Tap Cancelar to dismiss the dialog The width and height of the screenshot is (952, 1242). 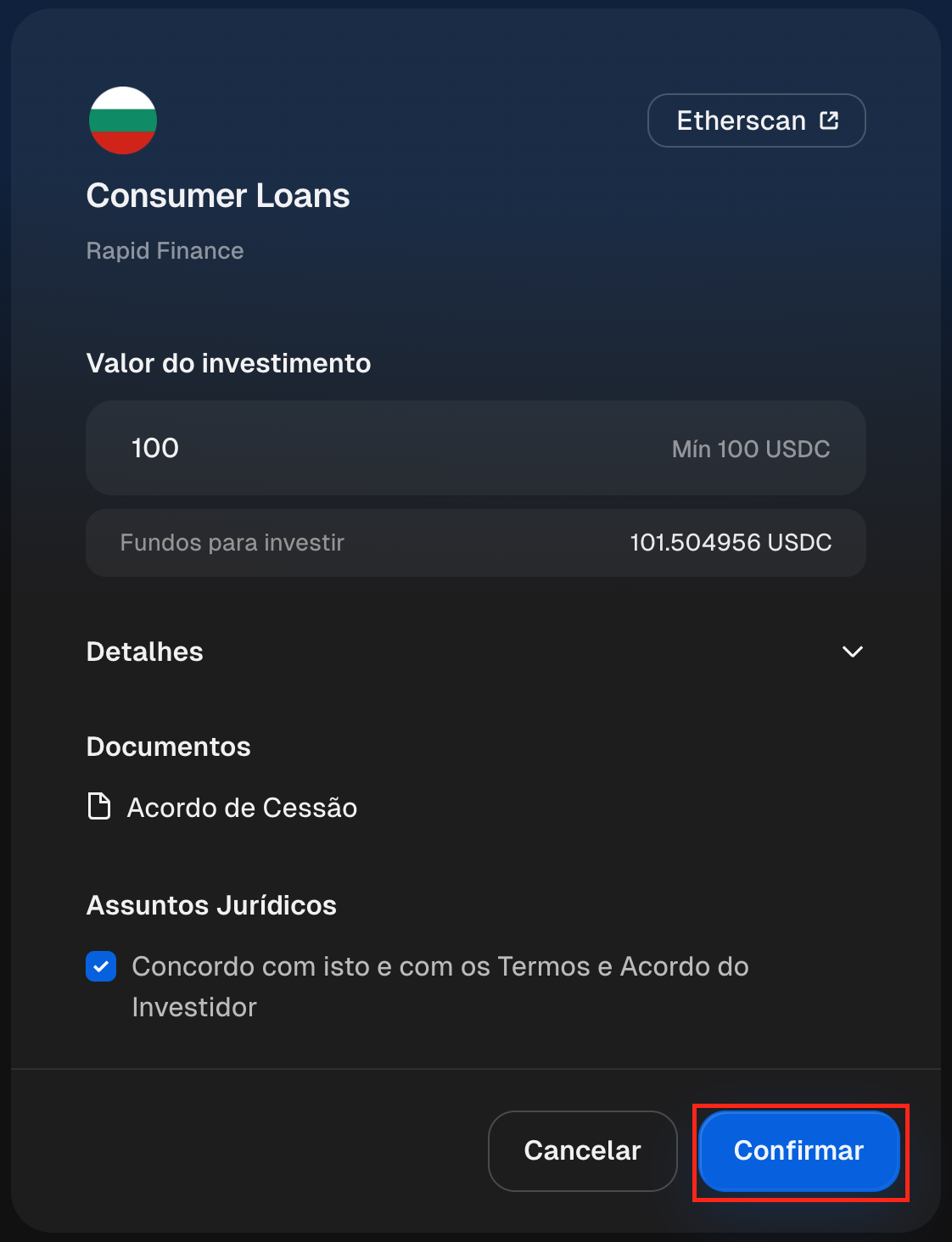click(582, 1150)
